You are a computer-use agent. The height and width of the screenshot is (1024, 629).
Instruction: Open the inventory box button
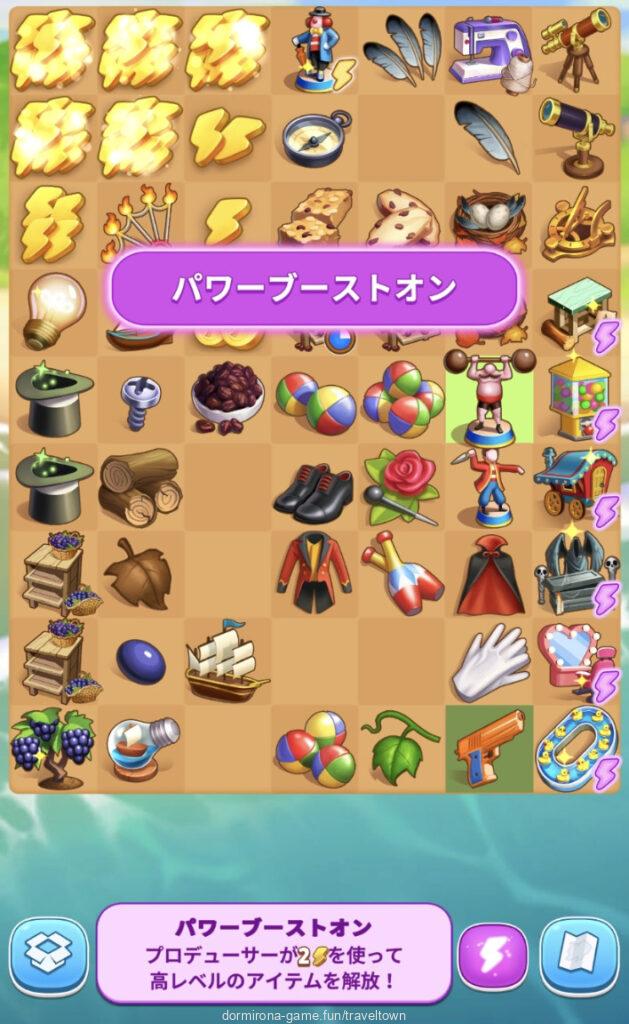49,957
